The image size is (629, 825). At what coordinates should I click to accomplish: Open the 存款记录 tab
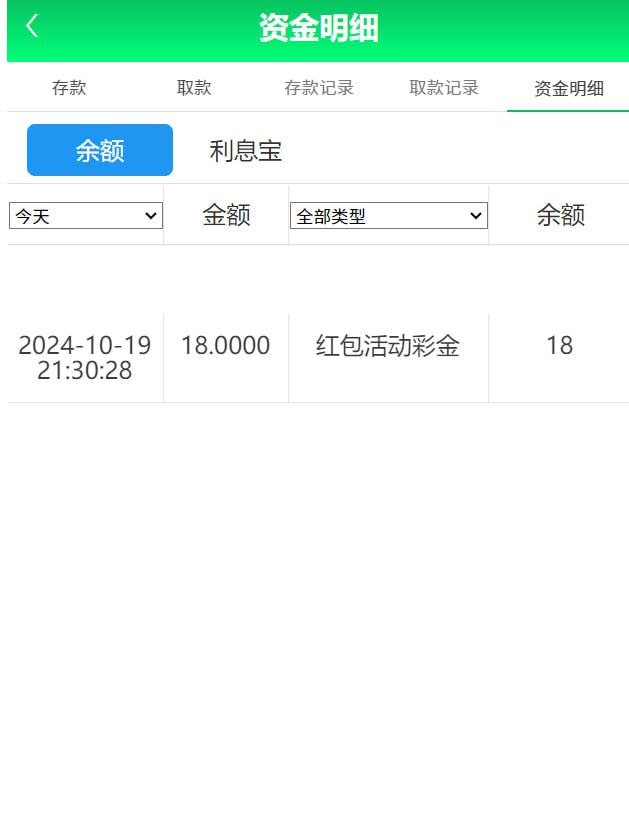[319, 88]
